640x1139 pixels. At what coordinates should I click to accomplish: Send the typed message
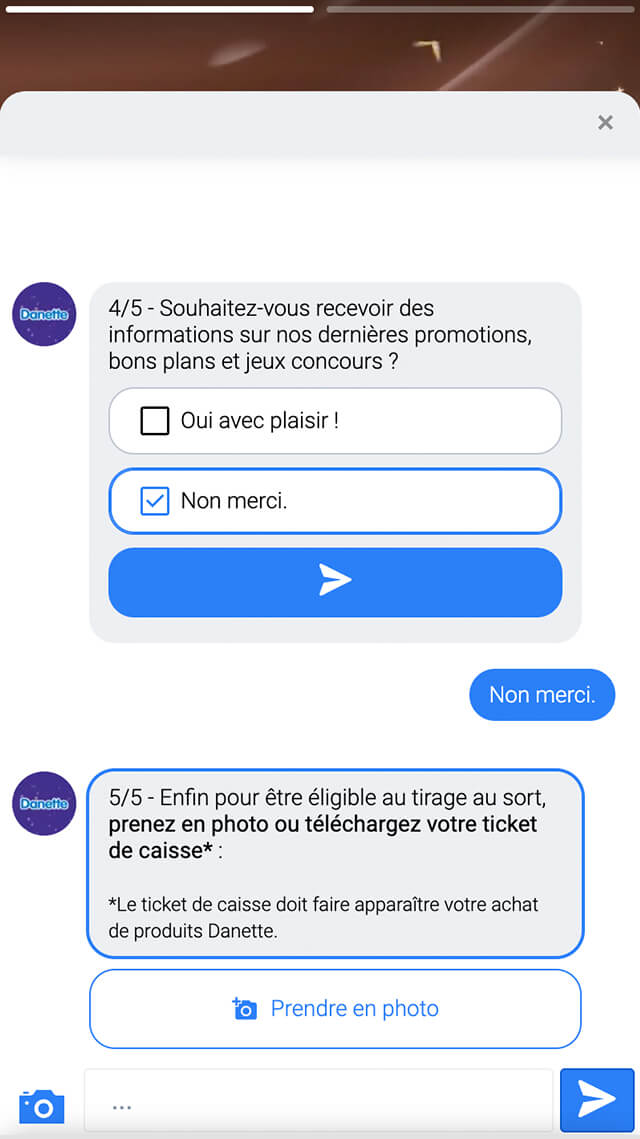click(x=597, y=1100)
